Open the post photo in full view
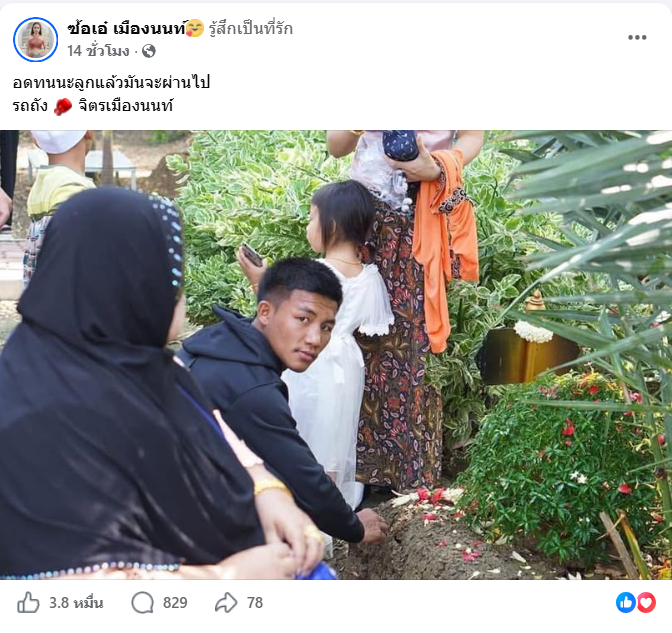 pyautogui.click(x=336, y=355)
